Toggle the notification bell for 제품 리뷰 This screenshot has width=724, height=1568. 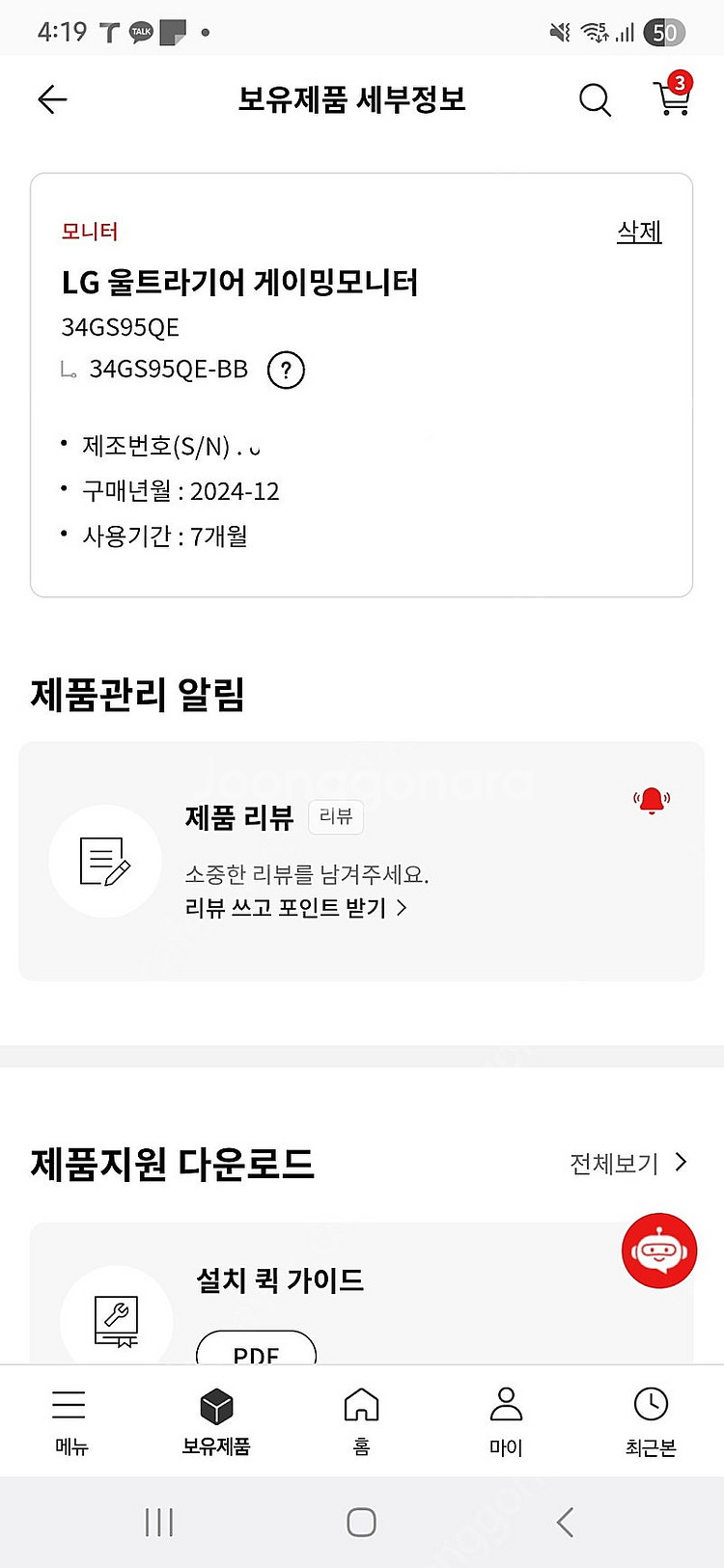point(651,799)
